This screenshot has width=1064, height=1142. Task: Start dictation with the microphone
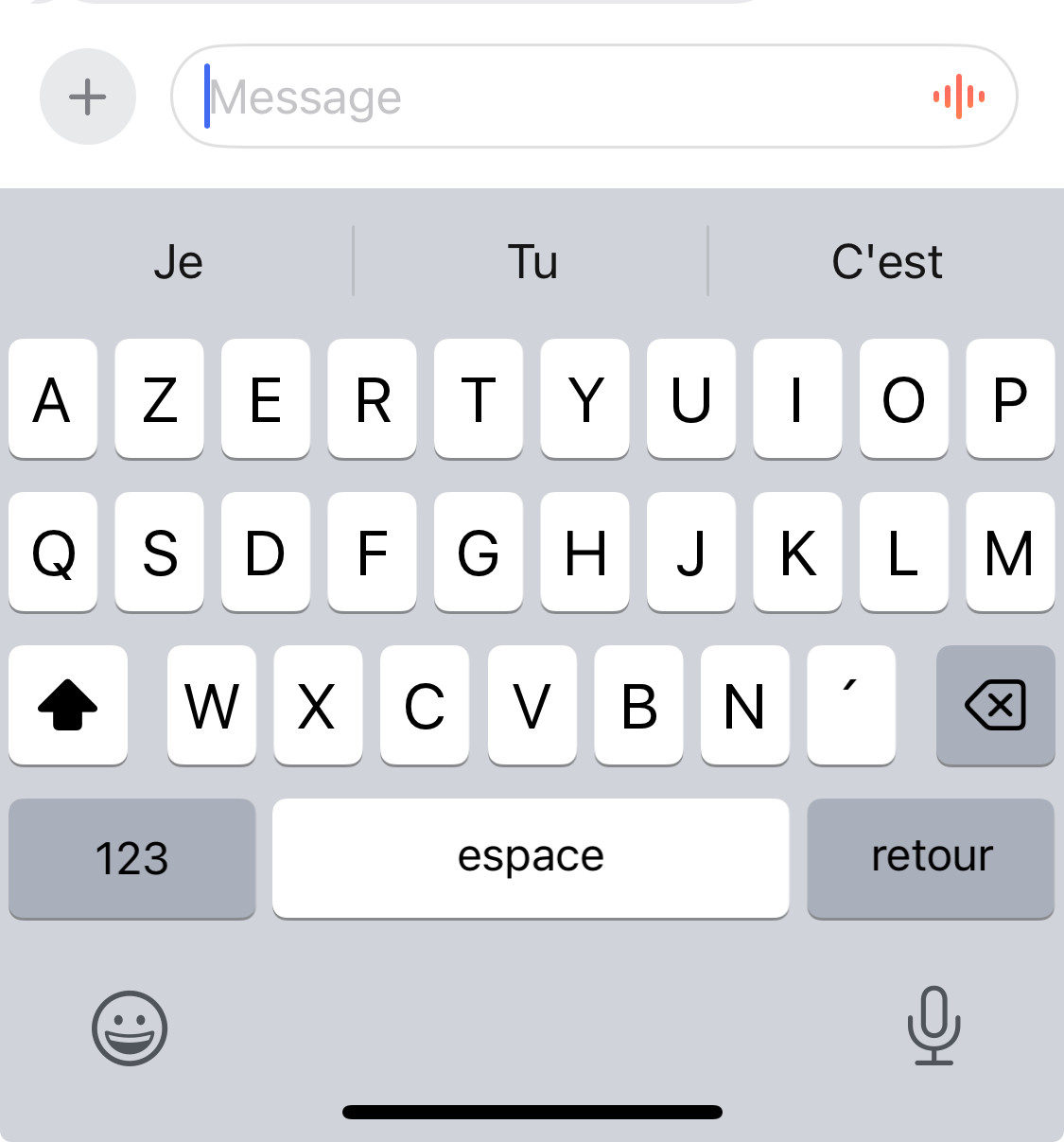click(933, 1027)
